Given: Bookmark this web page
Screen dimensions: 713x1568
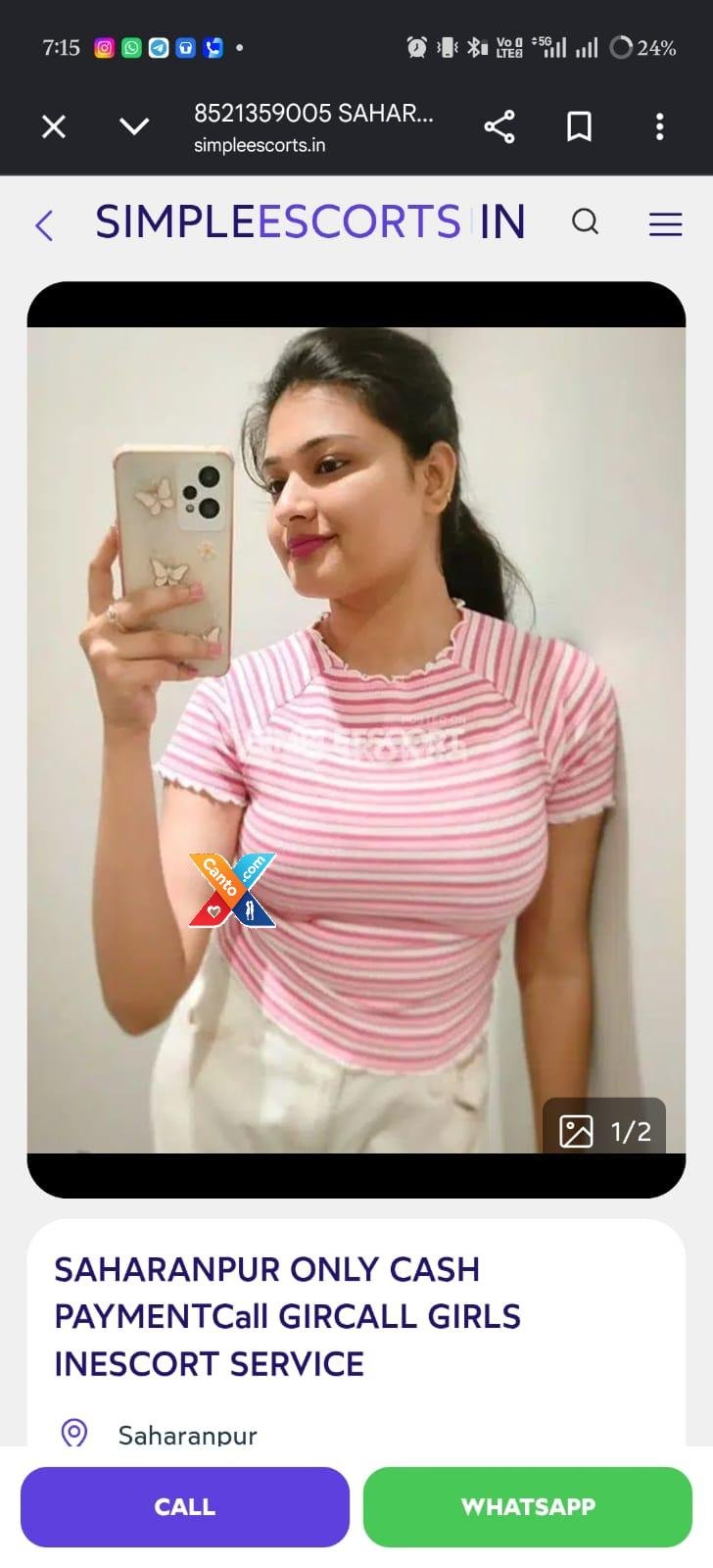Looking at the screenshot, I should click(x=580, y=126).
